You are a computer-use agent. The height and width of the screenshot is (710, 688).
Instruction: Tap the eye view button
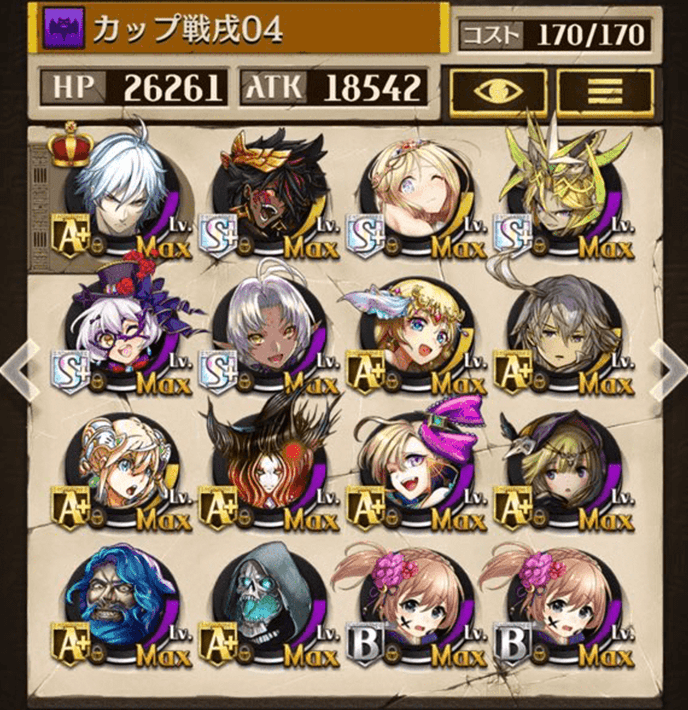coord(498,90)
